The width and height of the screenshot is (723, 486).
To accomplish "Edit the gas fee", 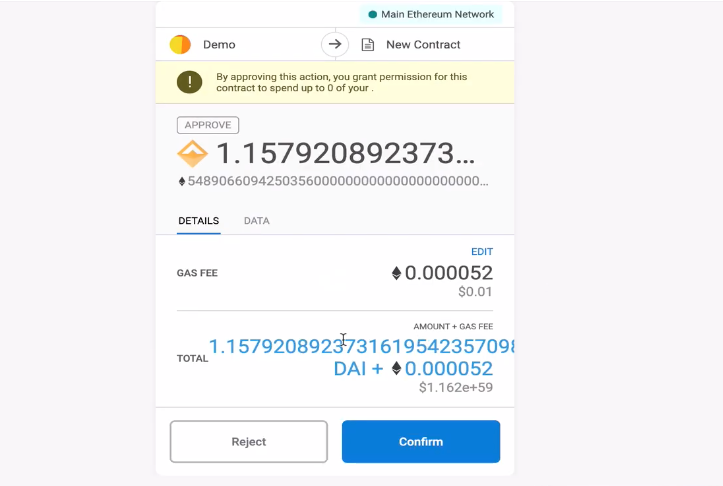I will (481, 252).
